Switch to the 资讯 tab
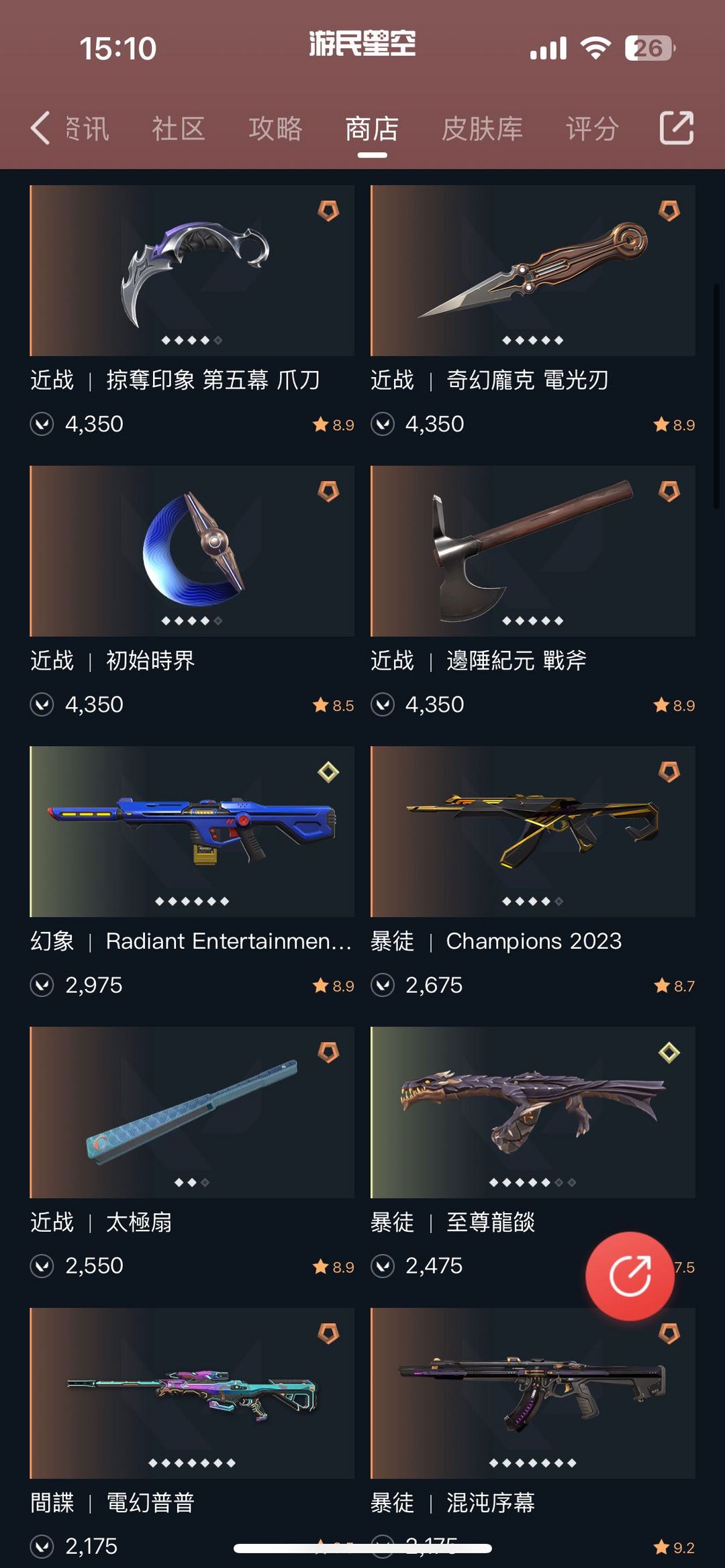 point(87,128)
